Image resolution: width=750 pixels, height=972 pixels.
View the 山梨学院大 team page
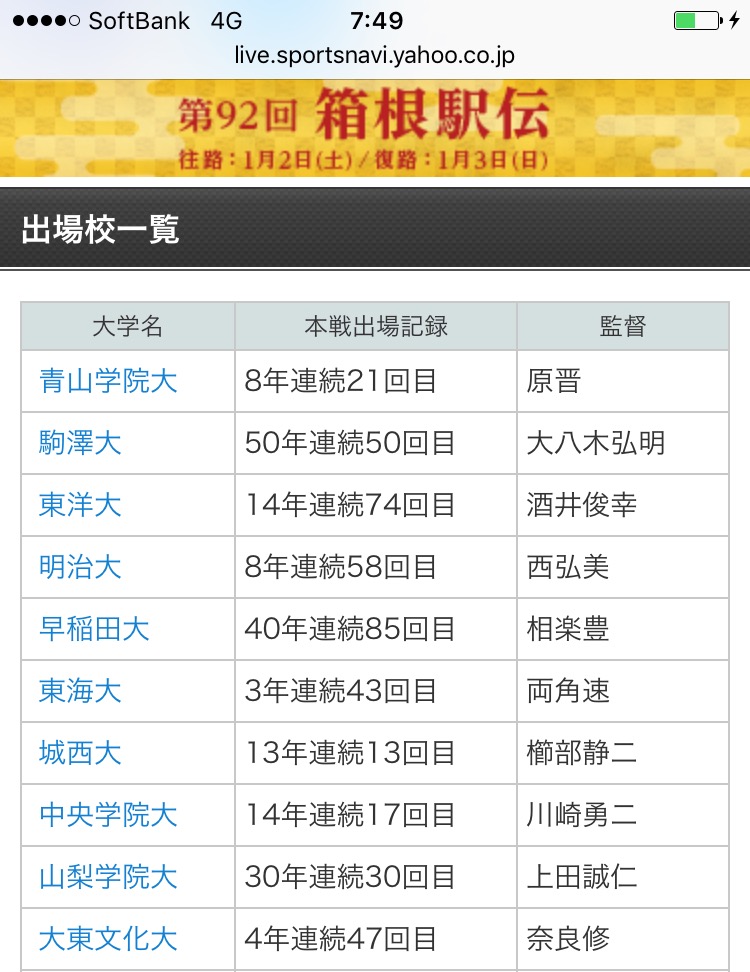pos(108,877)
